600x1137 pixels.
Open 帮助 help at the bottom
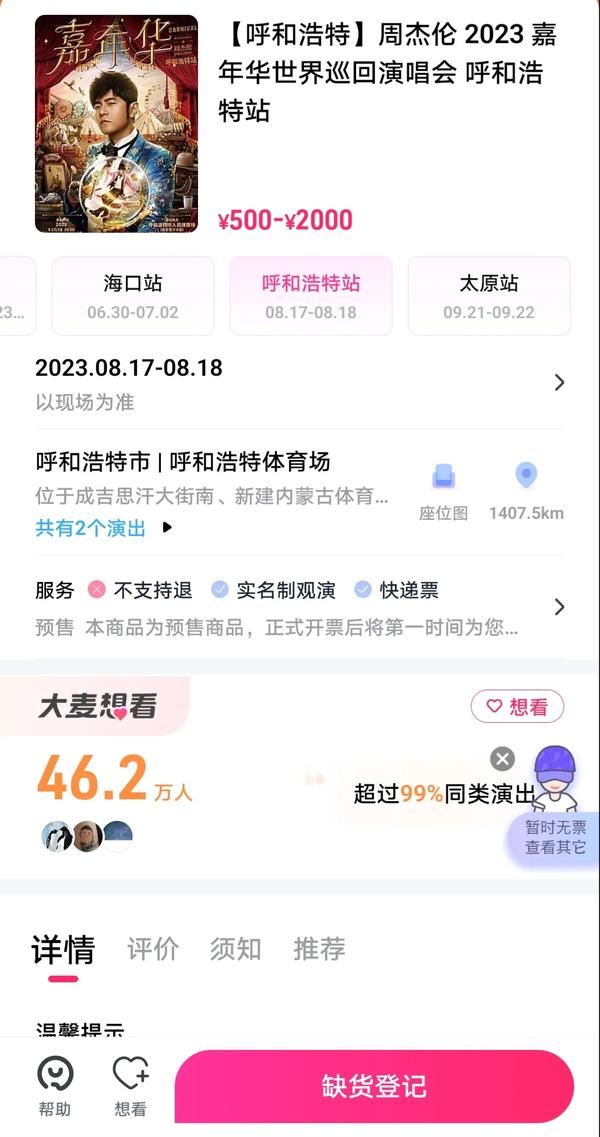(x=55, y=1086)
